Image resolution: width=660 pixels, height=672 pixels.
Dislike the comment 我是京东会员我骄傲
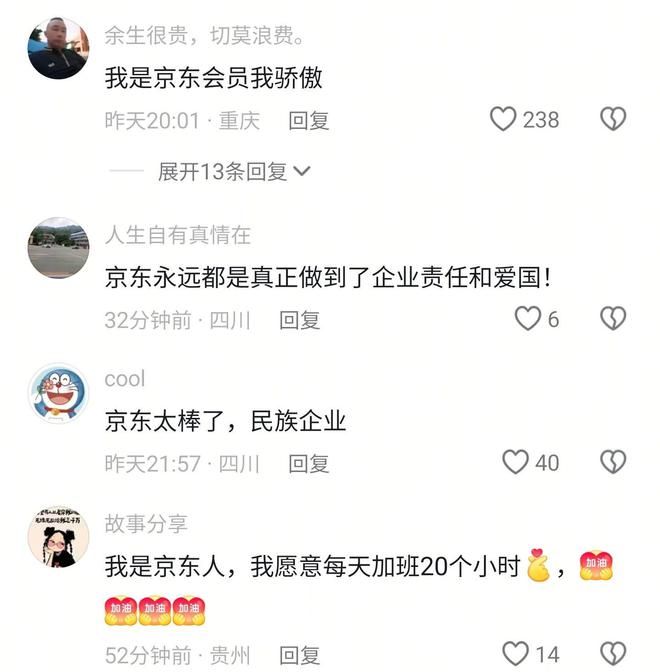[x=612, y=120]
